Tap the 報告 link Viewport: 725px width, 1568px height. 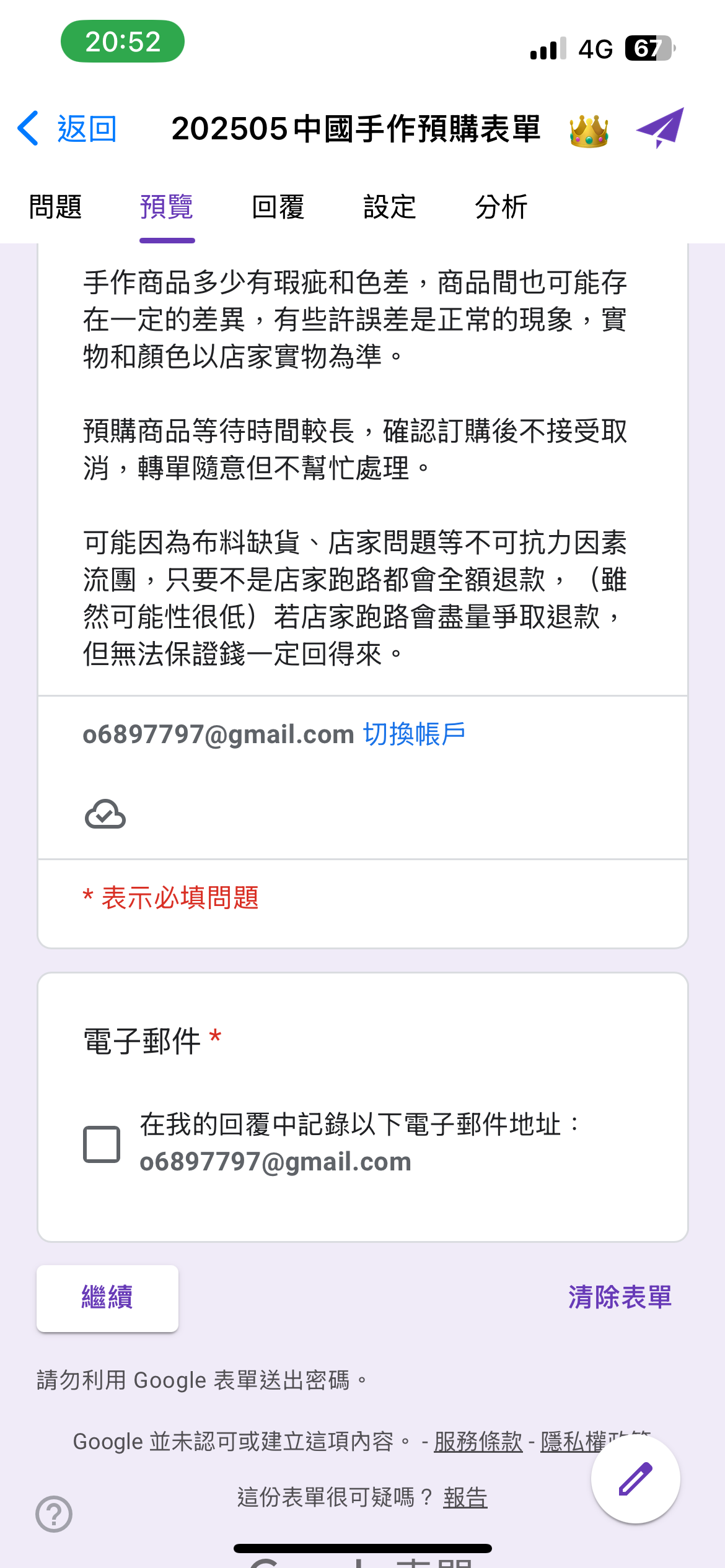click(465, 1497)
